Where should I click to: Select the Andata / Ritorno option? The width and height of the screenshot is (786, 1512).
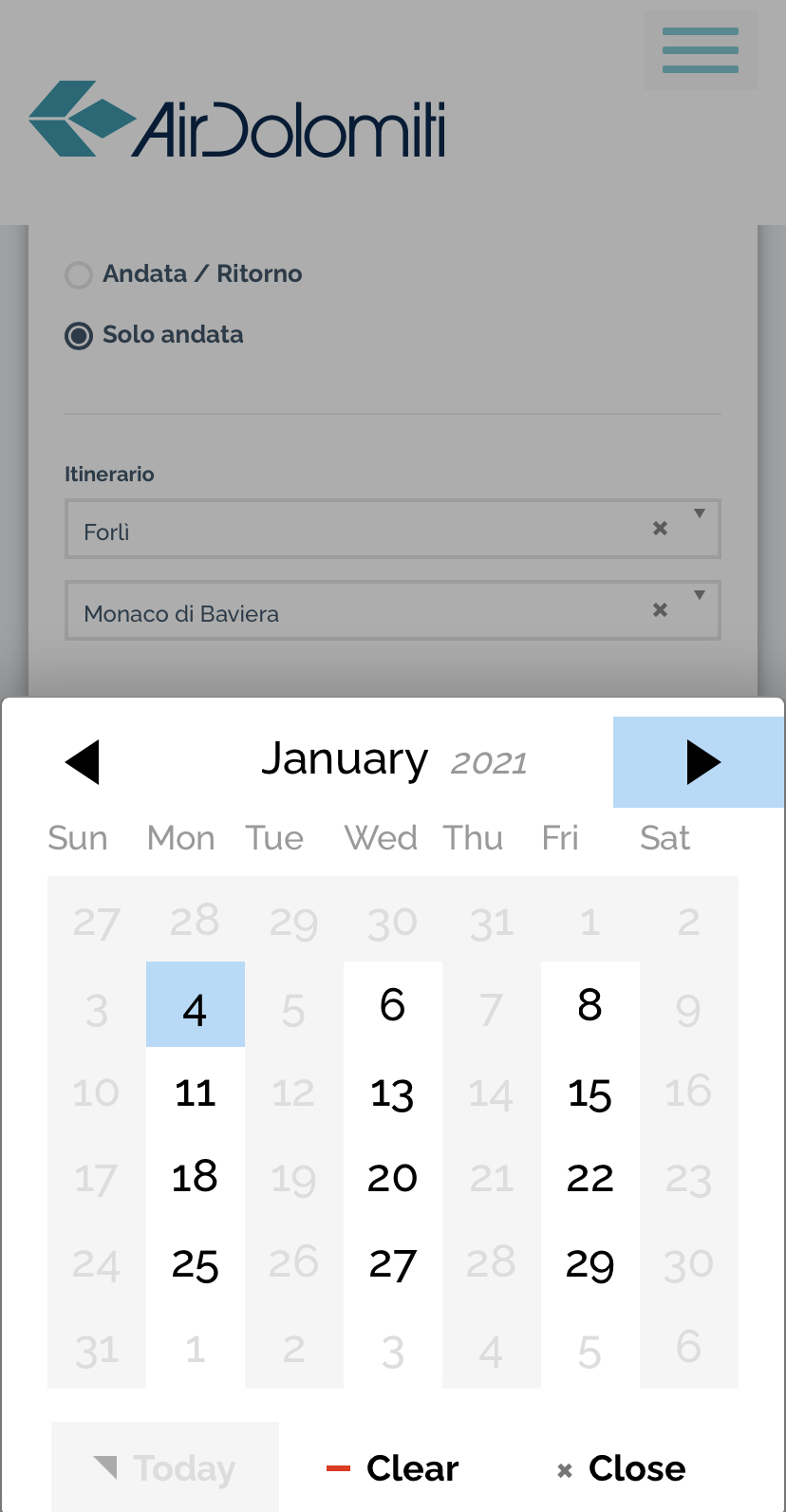click(x=79, y=275)
